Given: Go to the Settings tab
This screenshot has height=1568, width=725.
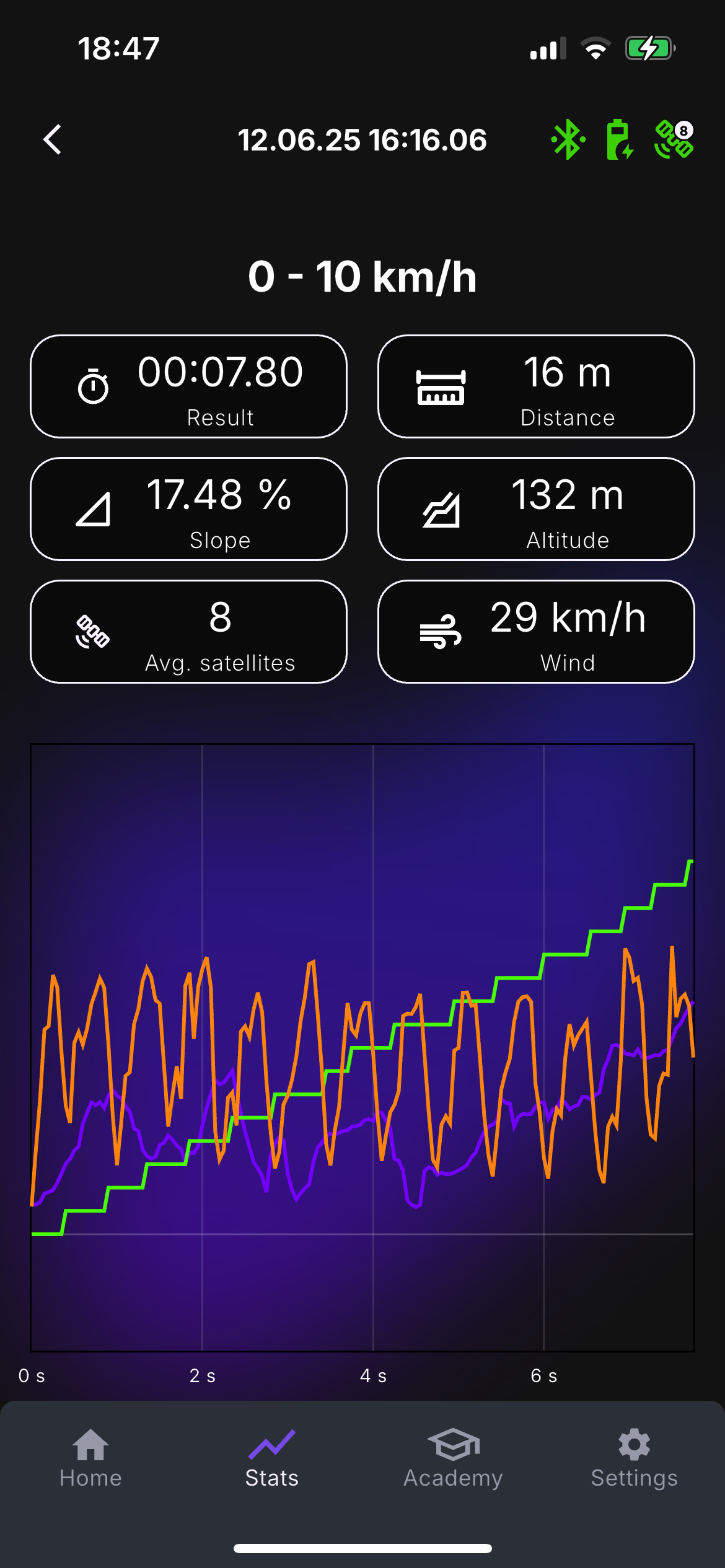Looking at the screenshot, I should point(634,1459).
